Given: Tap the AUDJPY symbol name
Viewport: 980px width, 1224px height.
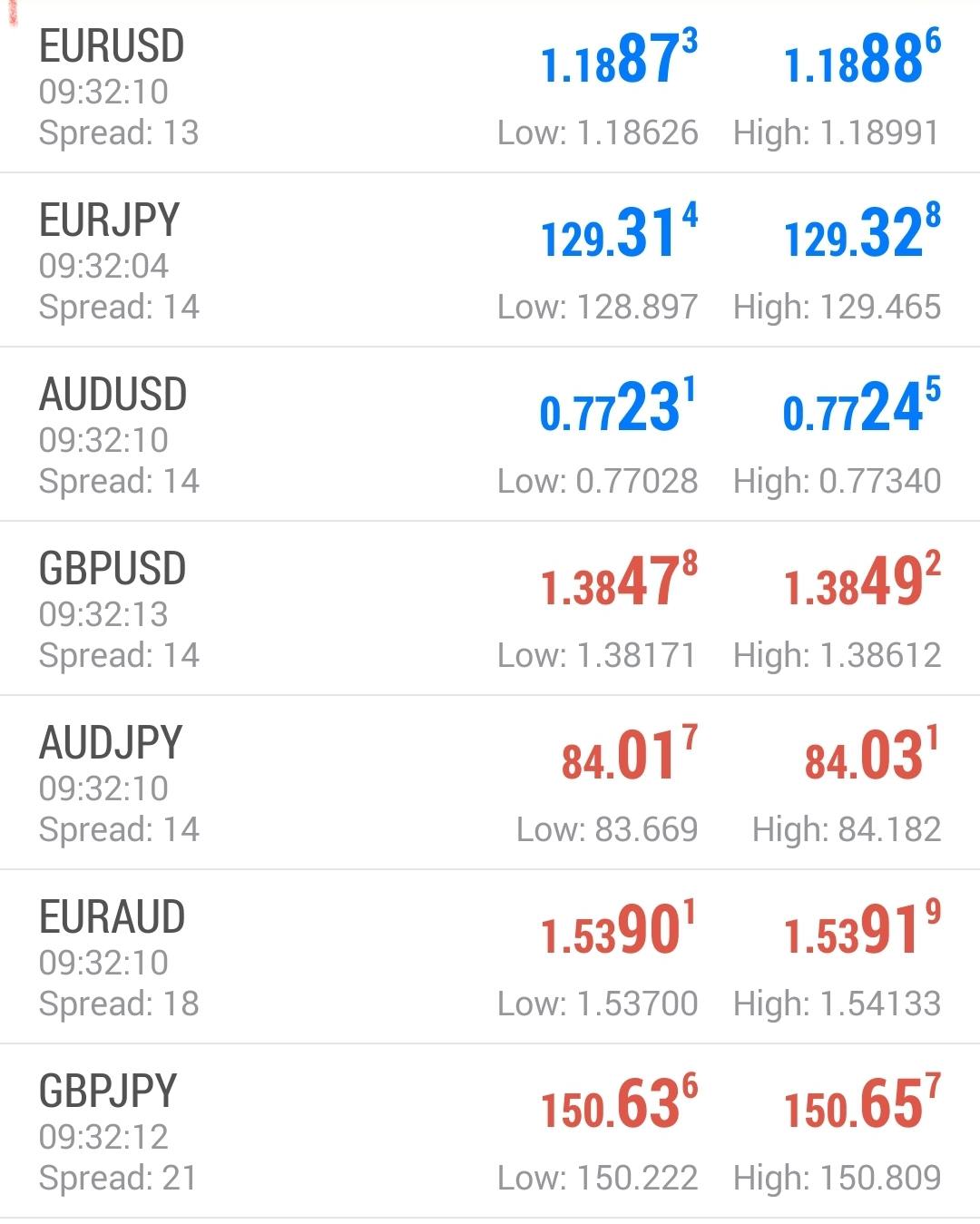Looking at the screenshot, I should coord(109,742).
